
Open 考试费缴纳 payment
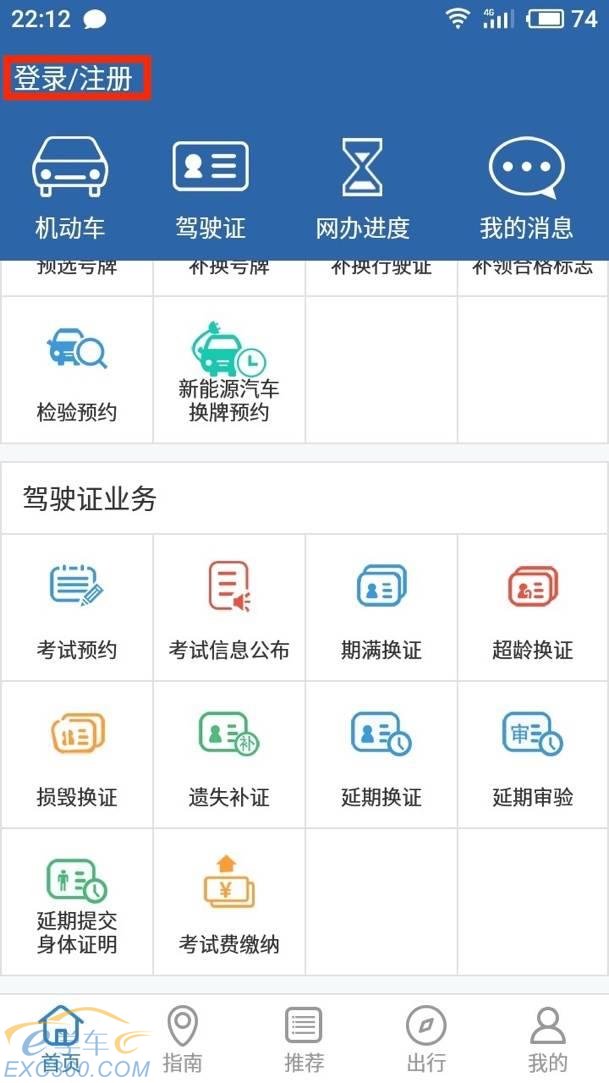(229, 902)
